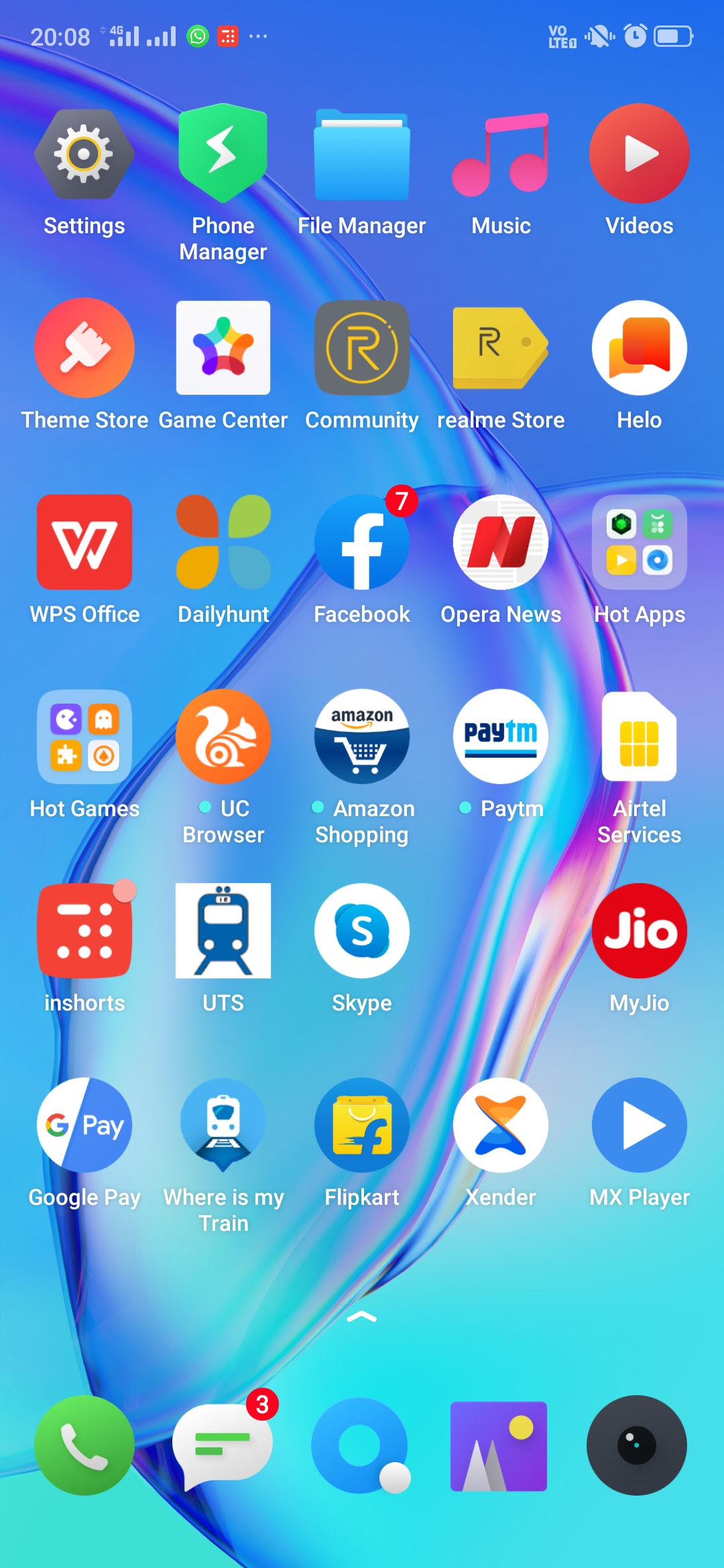Expand the app drawer arrow
Viewport: 724px width, 1568px height.
[x=362, y=1317]
